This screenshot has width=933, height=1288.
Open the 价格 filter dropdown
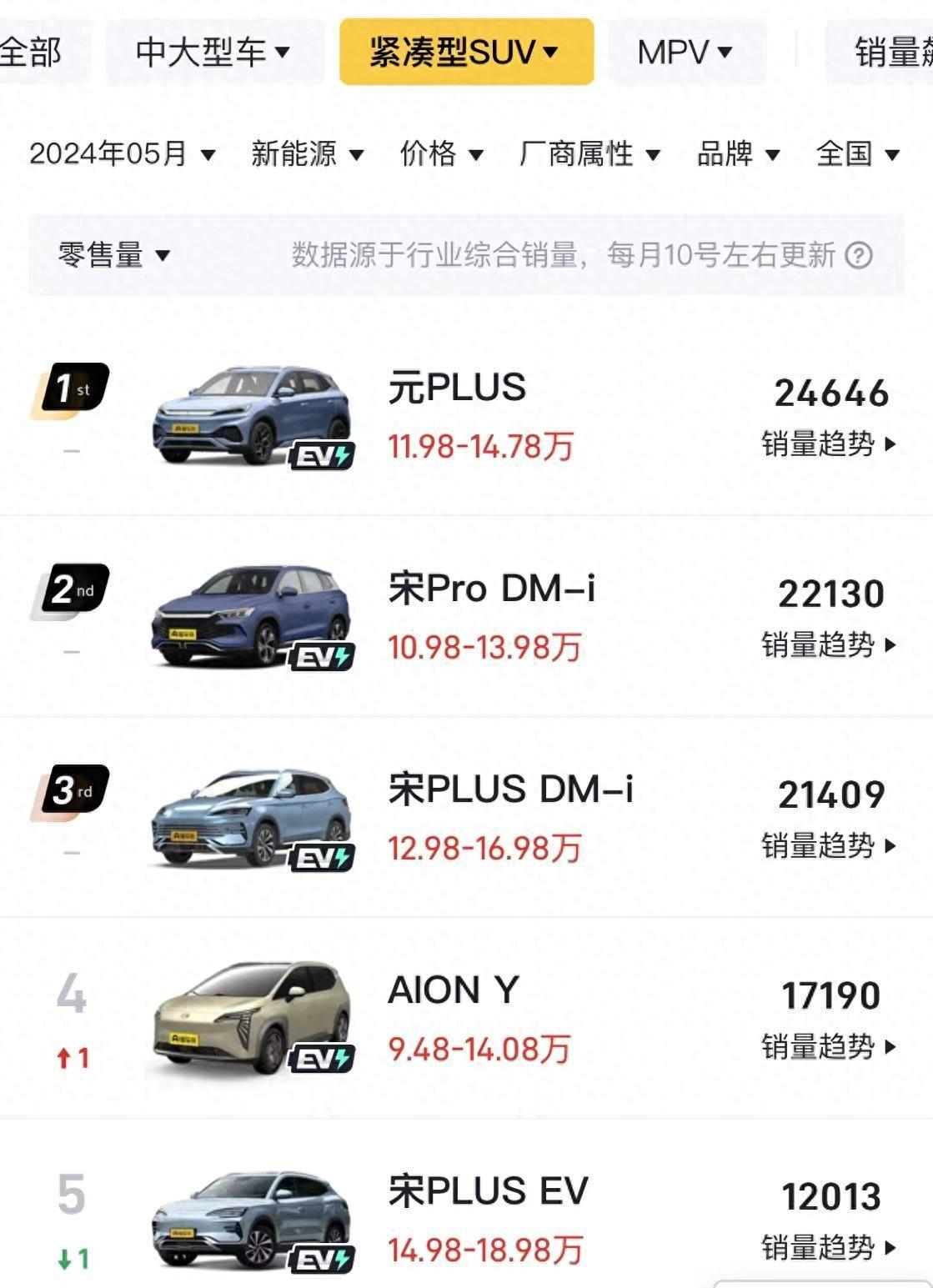pos(441,153)
